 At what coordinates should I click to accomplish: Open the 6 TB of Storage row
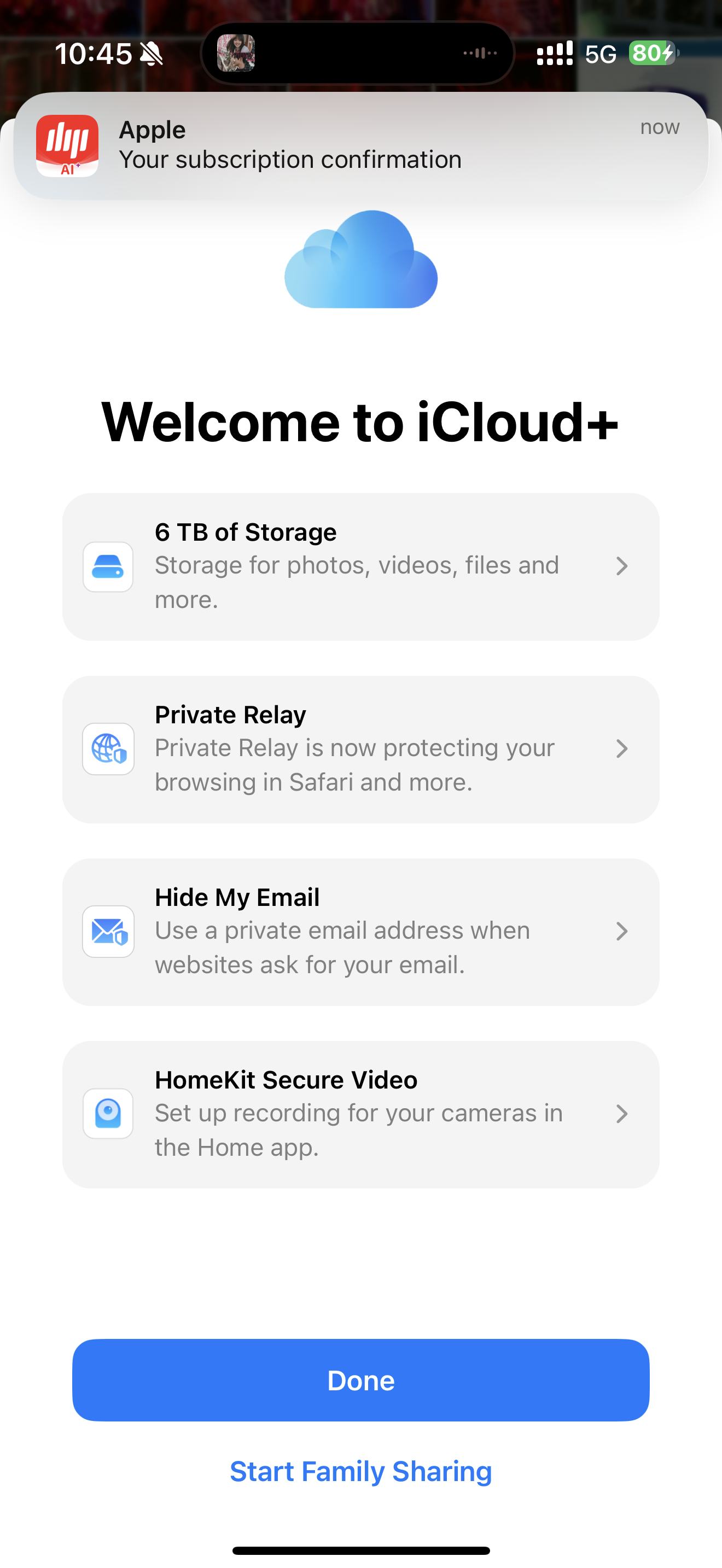point(361,567)
